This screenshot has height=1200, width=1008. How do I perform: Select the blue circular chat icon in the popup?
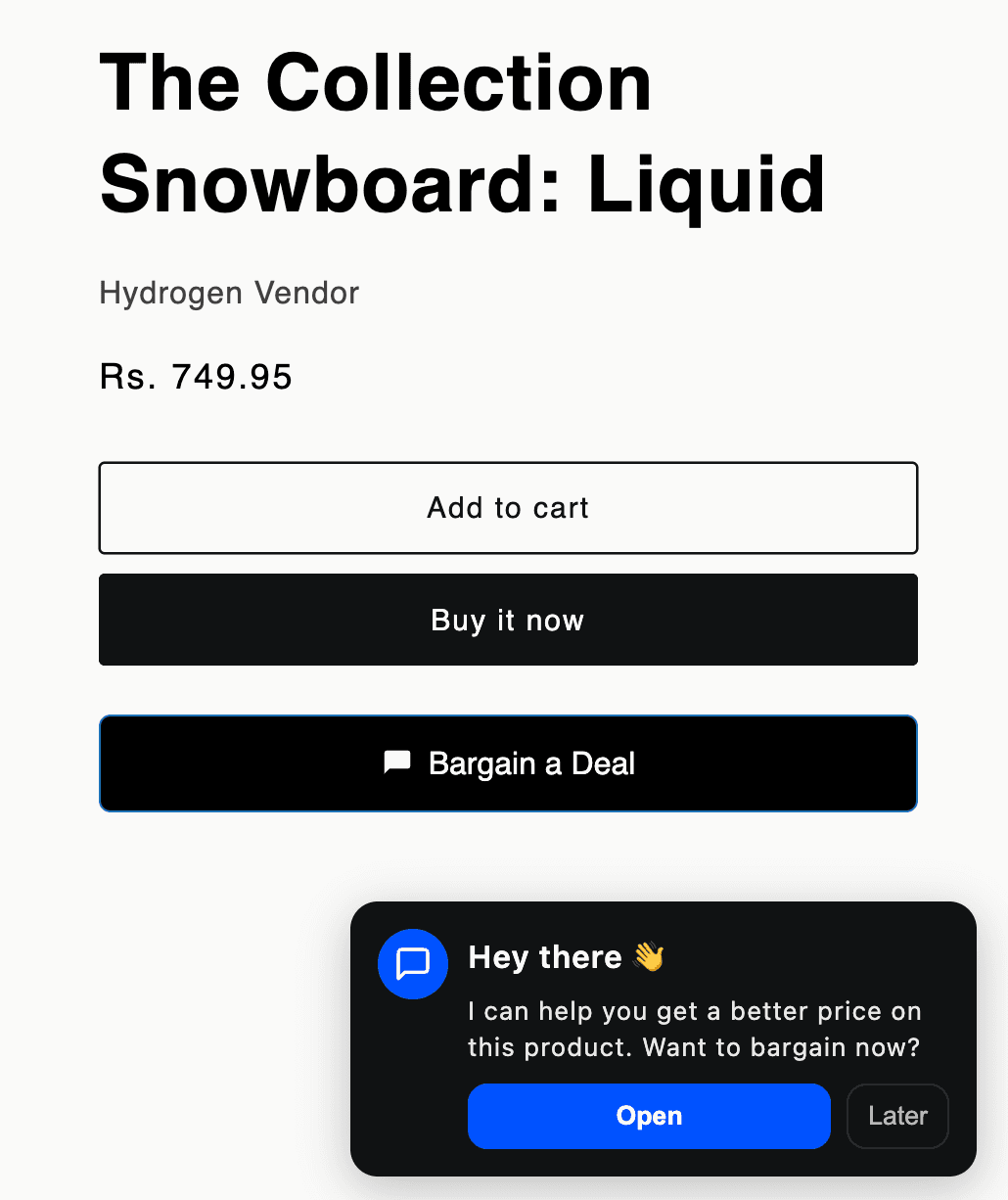pyautogui.click(x=412, y=964)
